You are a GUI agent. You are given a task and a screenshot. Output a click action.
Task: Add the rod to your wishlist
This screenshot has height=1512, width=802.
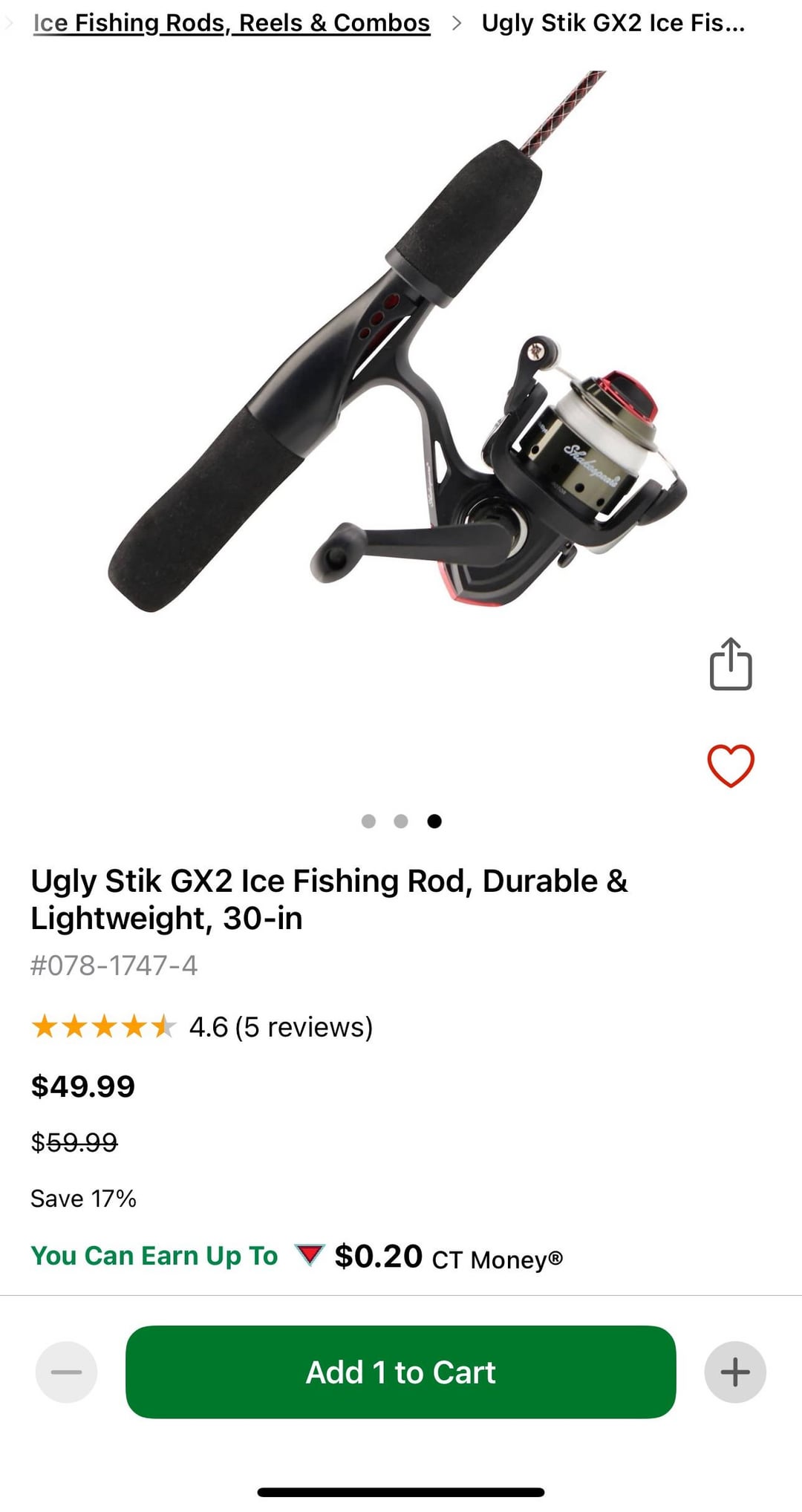pyautogui.click(x=731, y=765)
